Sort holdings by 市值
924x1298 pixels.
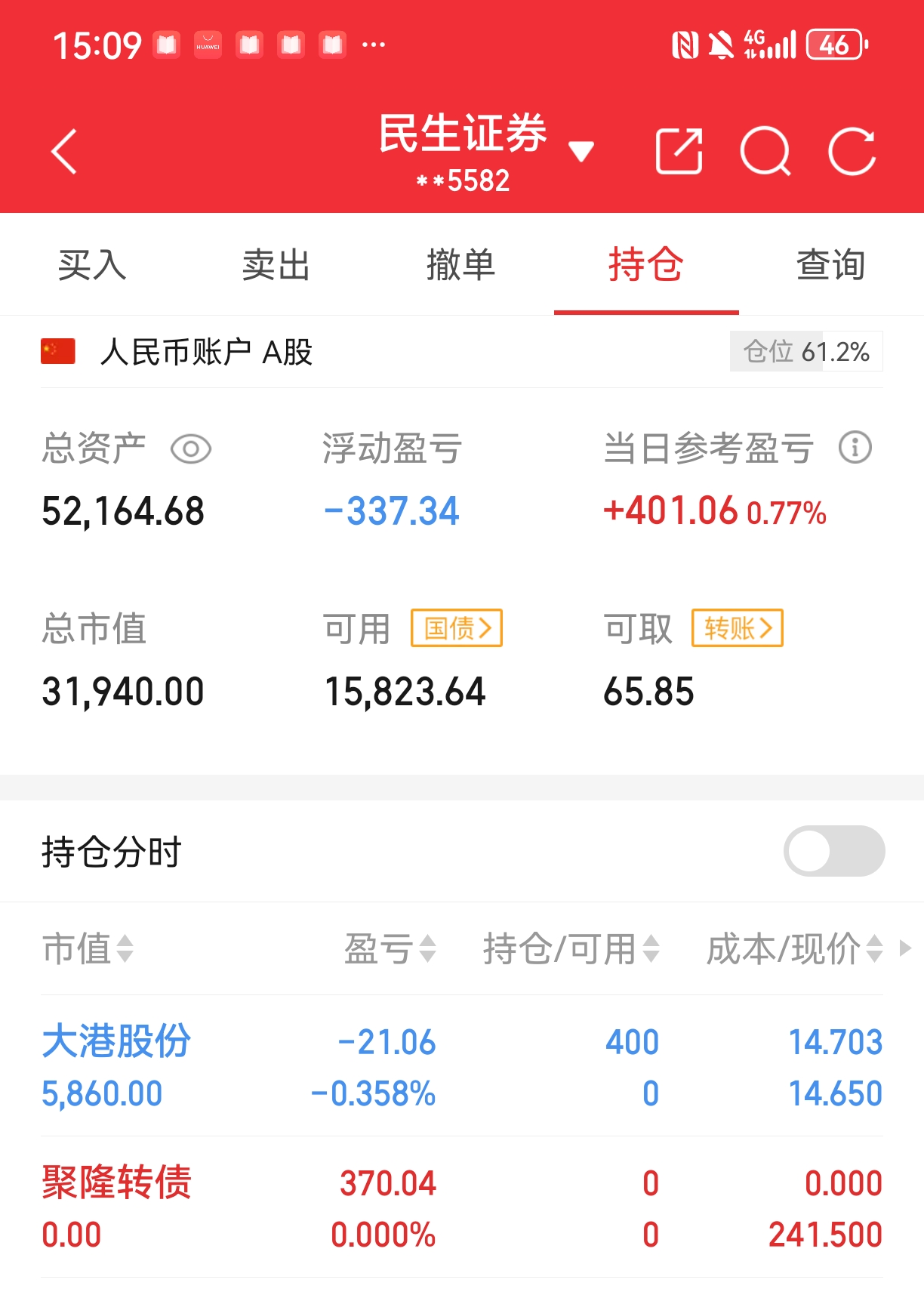pyautogui.click(x=88, y=949)
